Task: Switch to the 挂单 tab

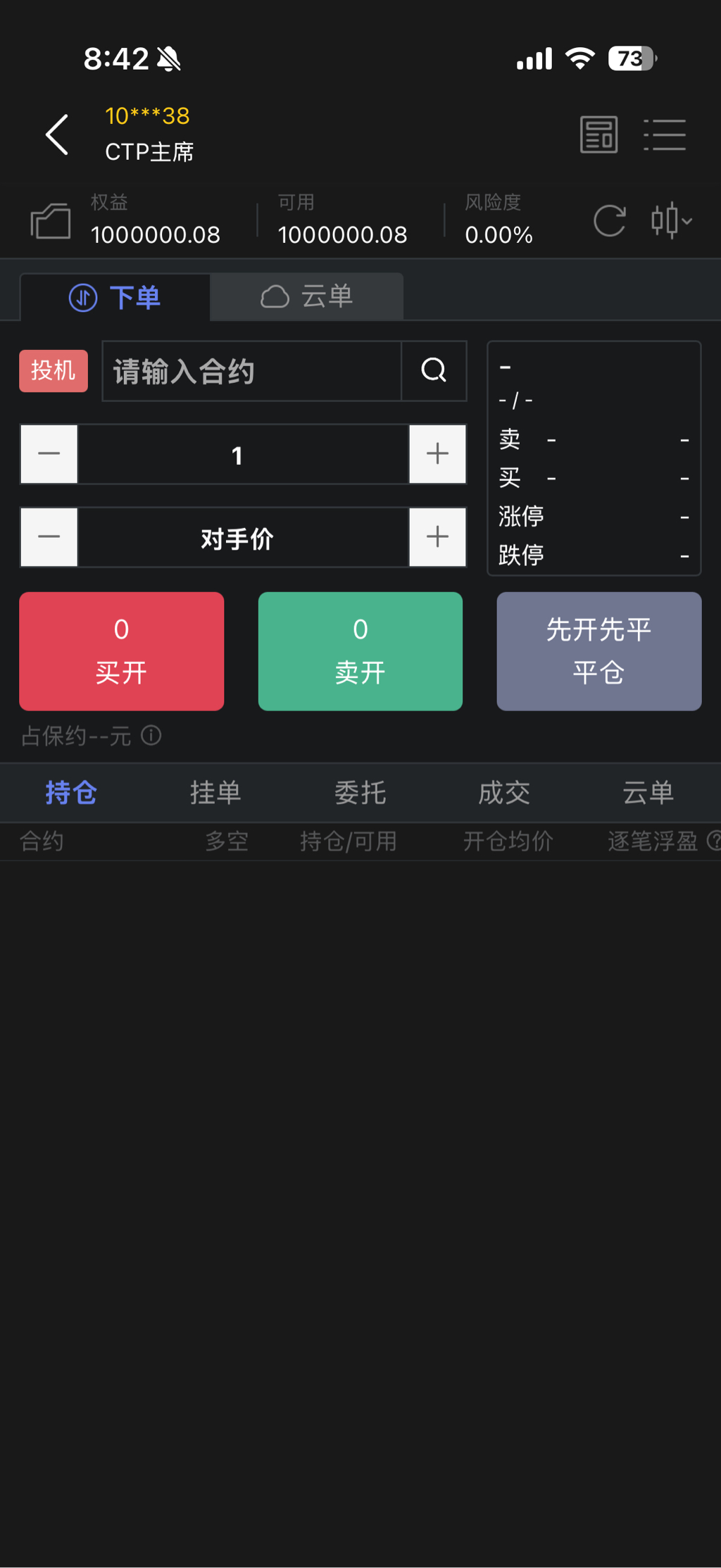Action: [x=215, y=793]
